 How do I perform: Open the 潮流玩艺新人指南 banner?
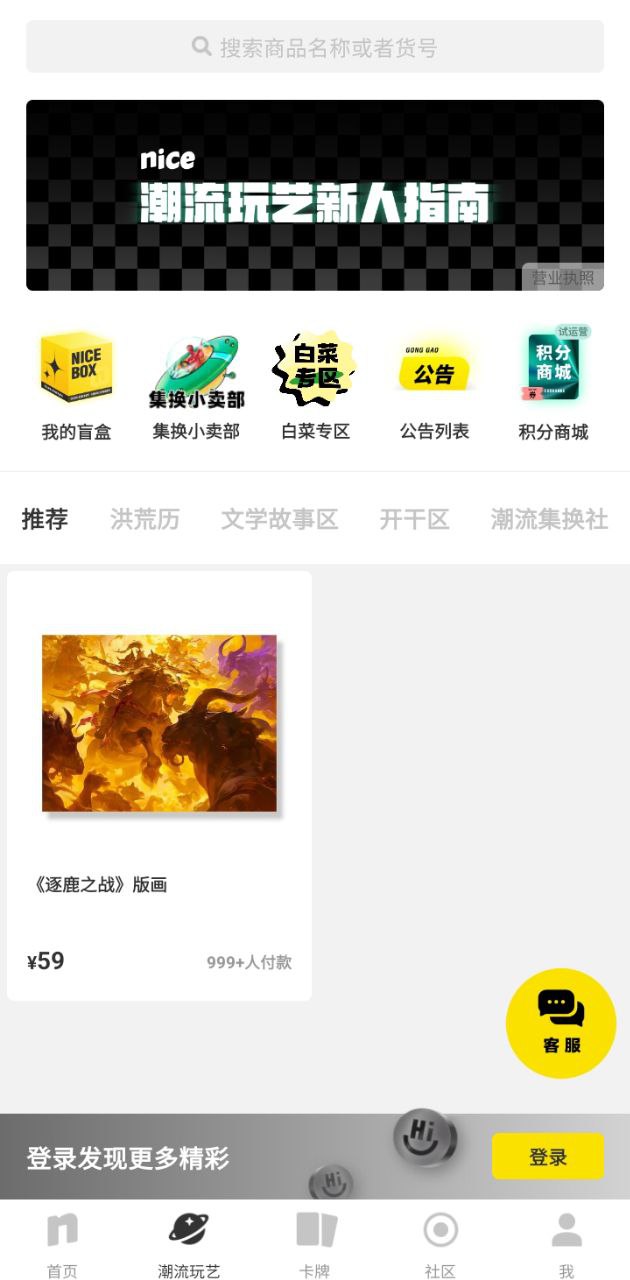[x=315, y=195]
